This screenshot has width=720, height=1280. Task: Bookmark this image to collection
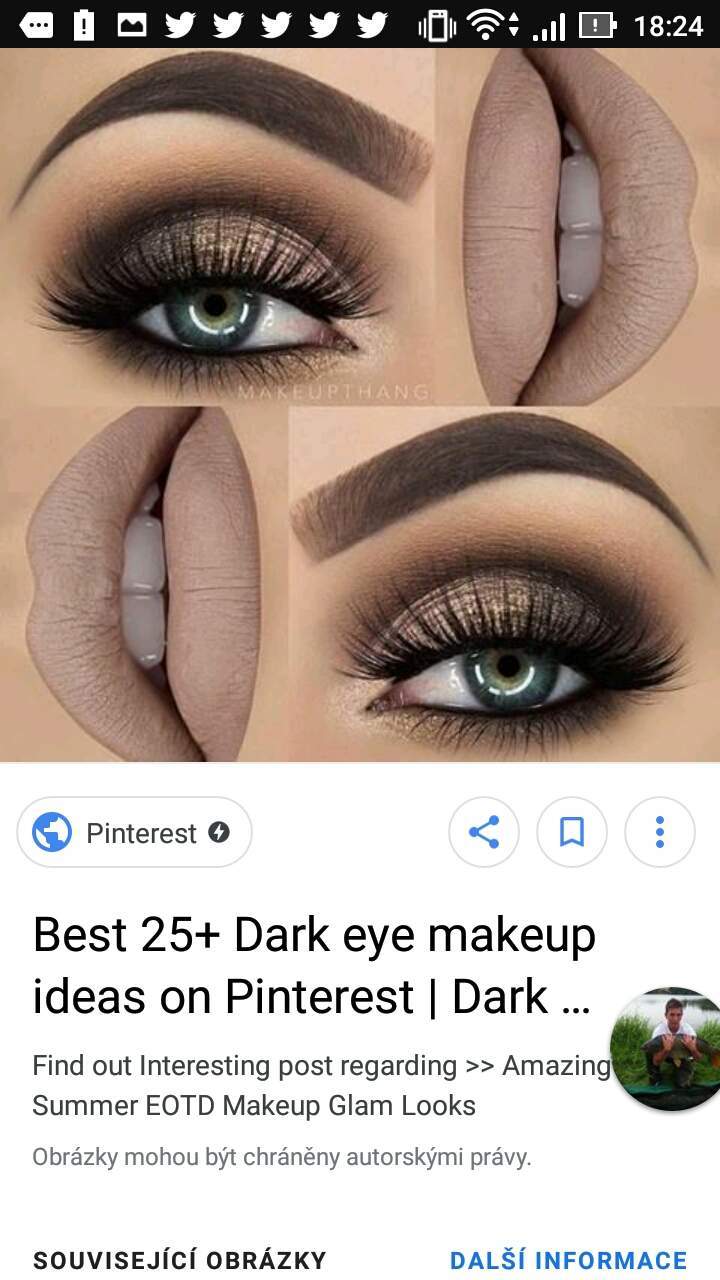(x=572, y=832)
